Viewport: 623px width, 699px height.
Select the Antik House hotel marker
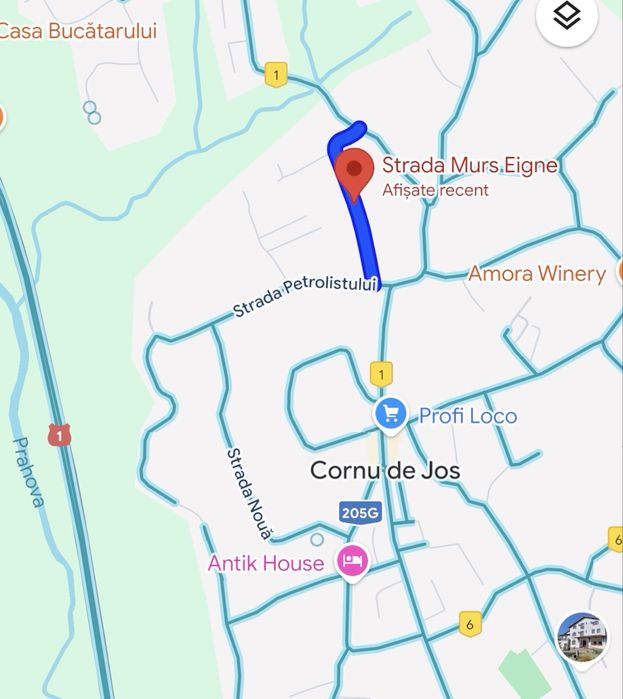coord(352,561)
